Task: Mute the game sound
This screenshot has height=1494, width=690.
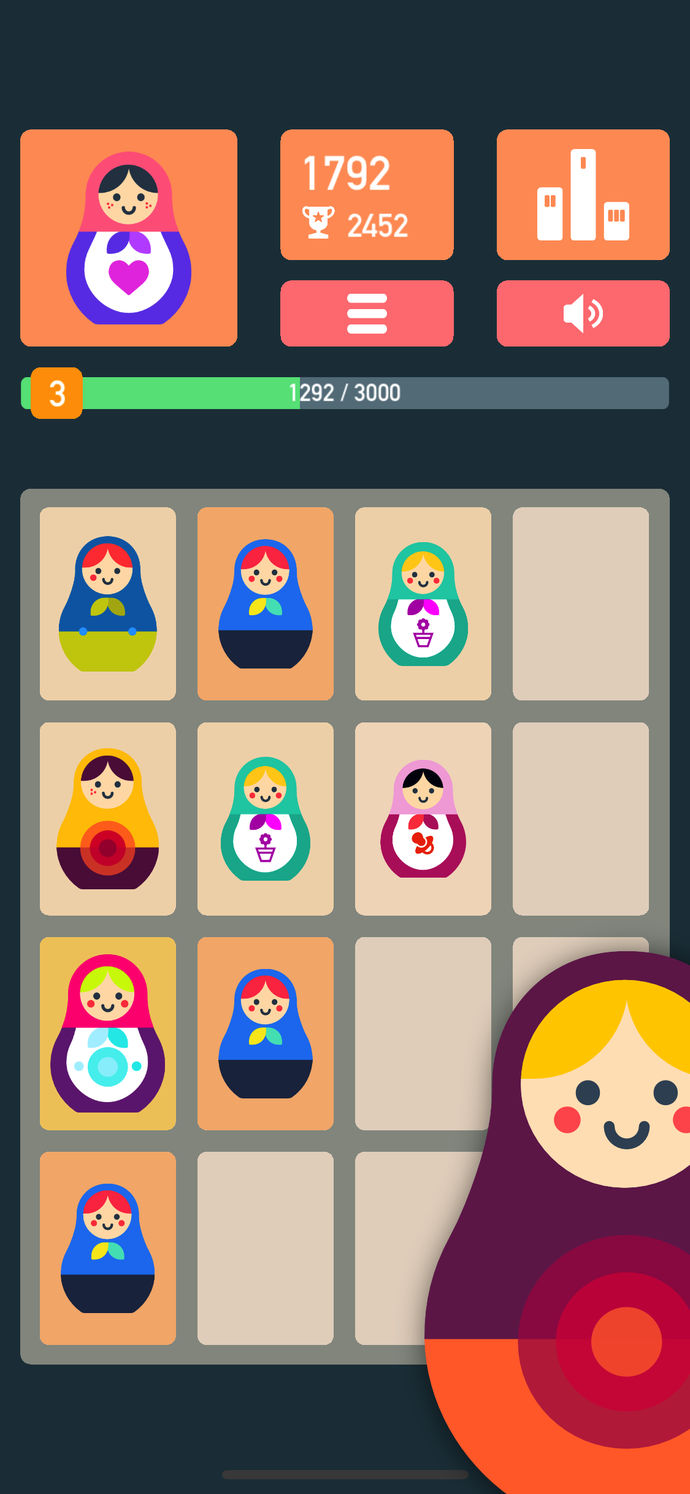Action: pos(583,313)
